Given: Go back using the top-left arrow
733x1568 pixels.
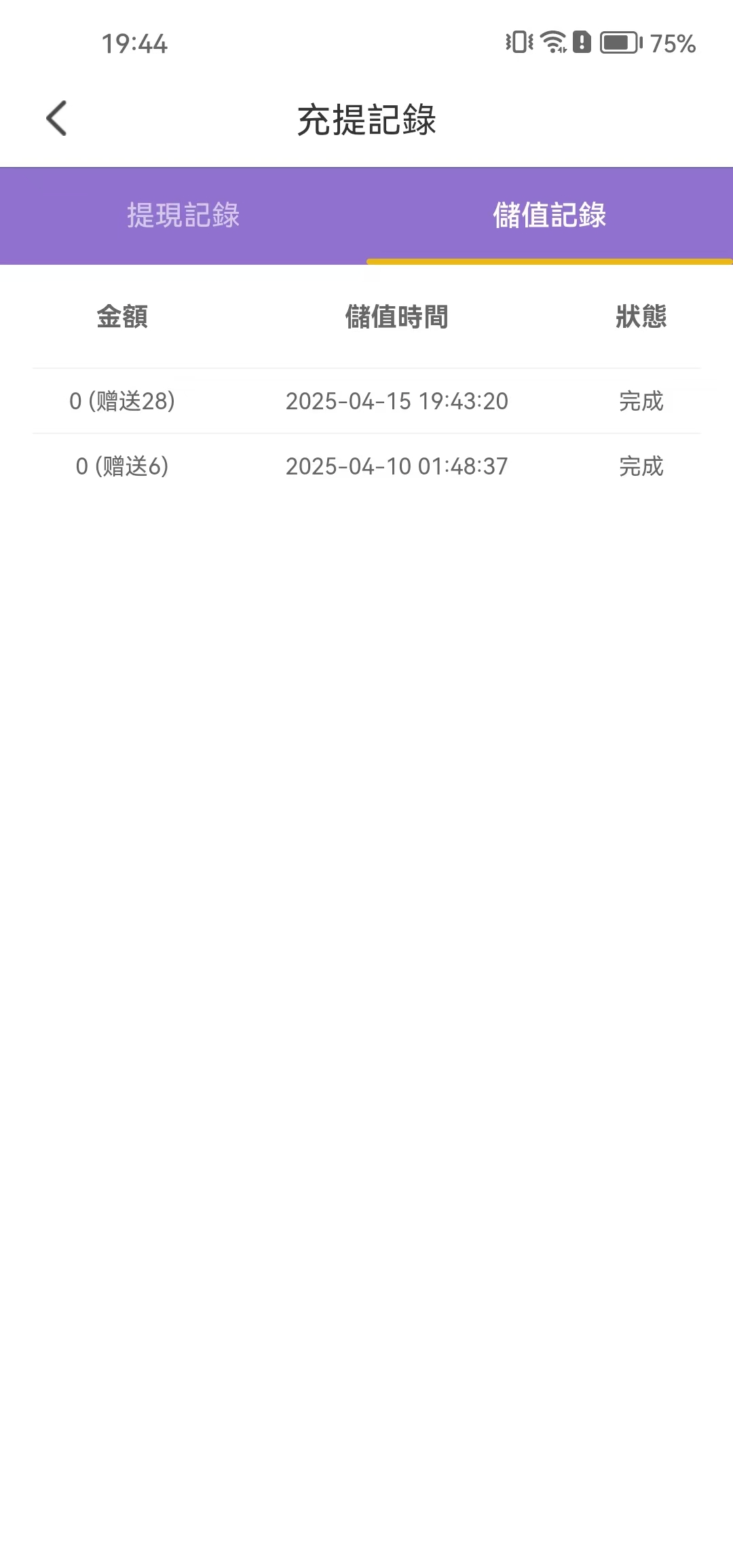Looking at the screenshot, I should coord(57,119).
